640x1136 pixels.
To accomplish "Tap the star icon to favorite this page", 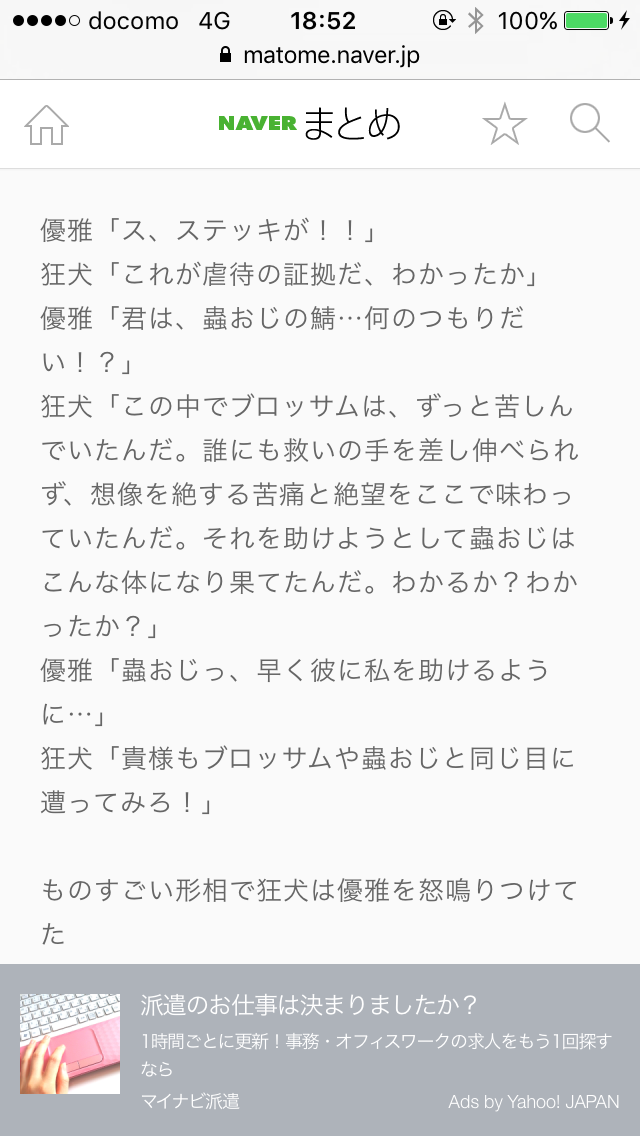I will coord(504,125).
